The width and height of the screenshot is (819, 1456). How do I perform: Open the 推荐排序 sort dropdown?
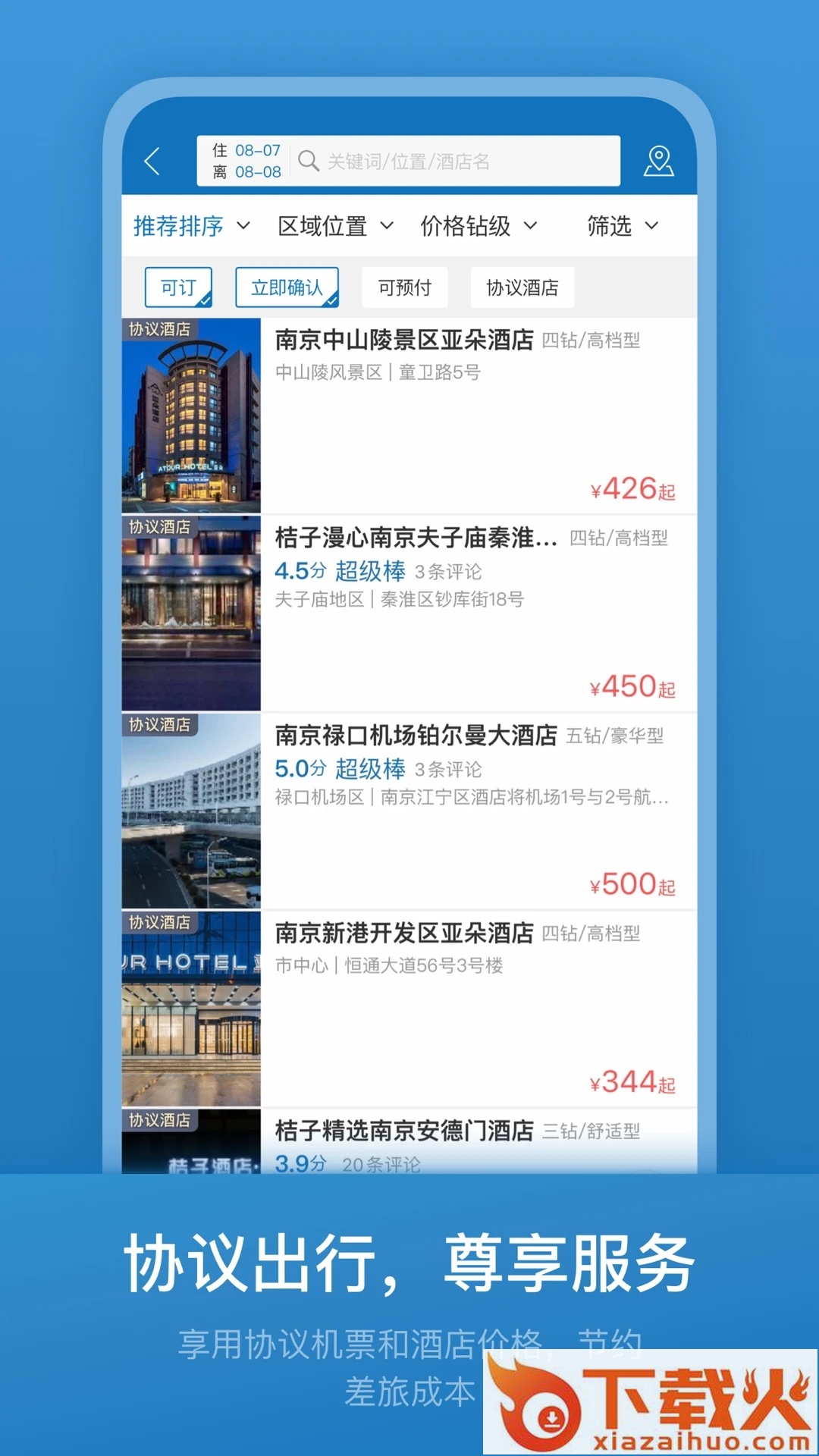point(190,225)
